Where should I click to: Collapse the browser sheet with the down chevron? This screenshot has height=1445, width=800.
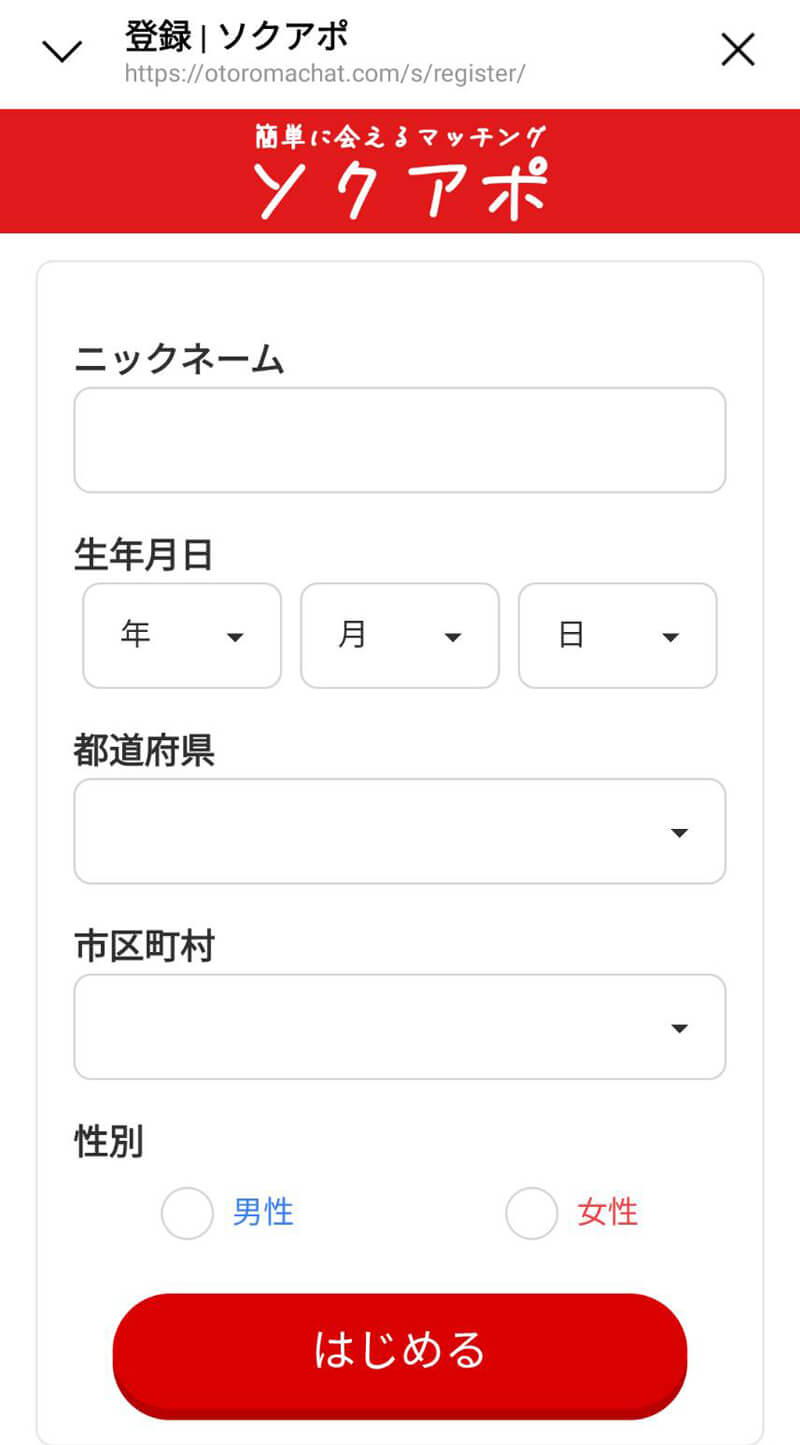[61, 49]
